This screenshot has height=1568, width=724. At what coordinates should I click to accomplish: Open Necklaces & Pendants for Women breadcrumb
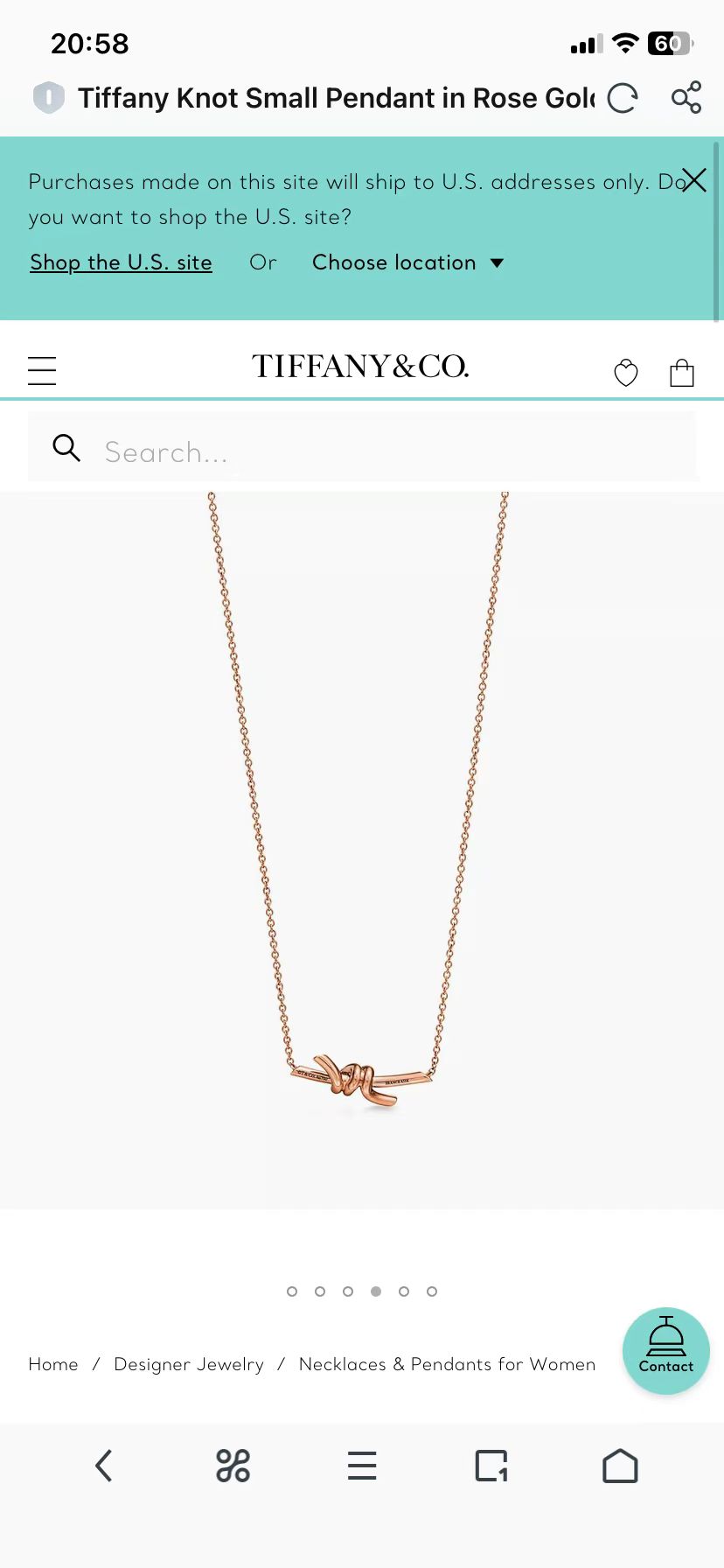(x=447, y=1364)
